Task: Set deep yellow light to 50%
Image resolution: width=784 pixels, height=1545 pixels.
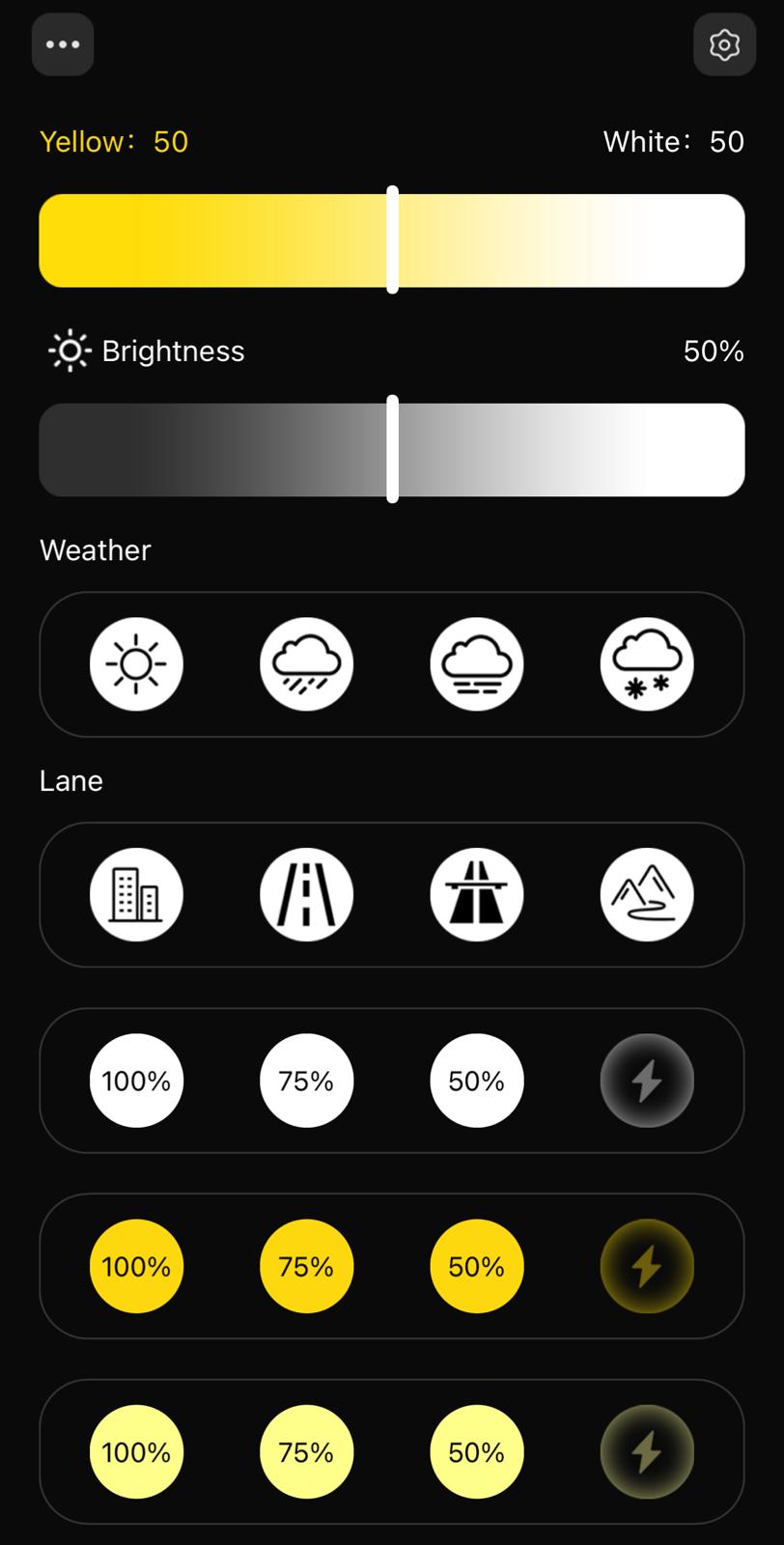Action: point(477,1266)
